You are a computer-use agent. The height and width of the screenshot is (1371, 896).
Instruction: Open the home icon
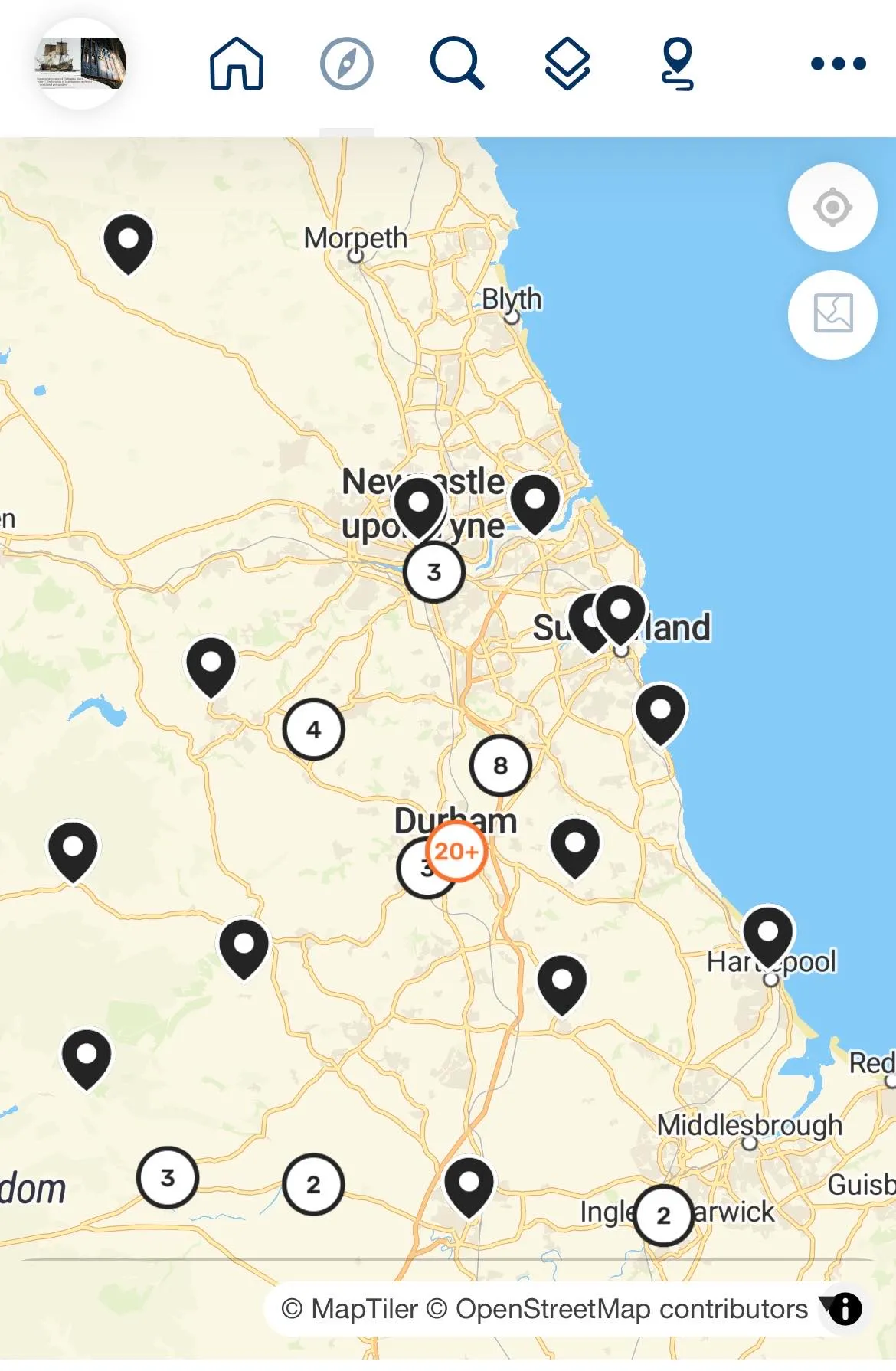tap(237, 63)
